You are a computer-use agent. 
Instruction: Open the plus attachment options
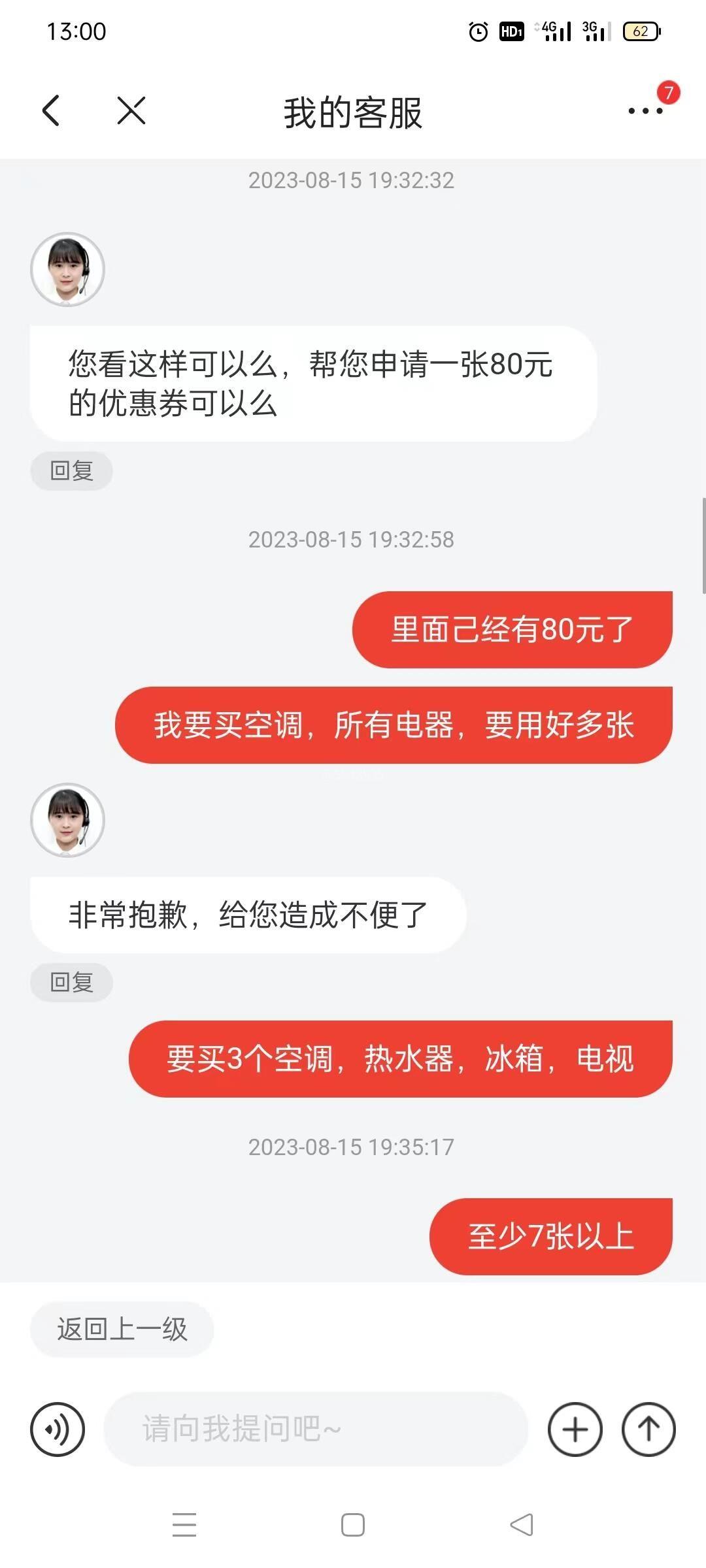[x=575, y=1429]
